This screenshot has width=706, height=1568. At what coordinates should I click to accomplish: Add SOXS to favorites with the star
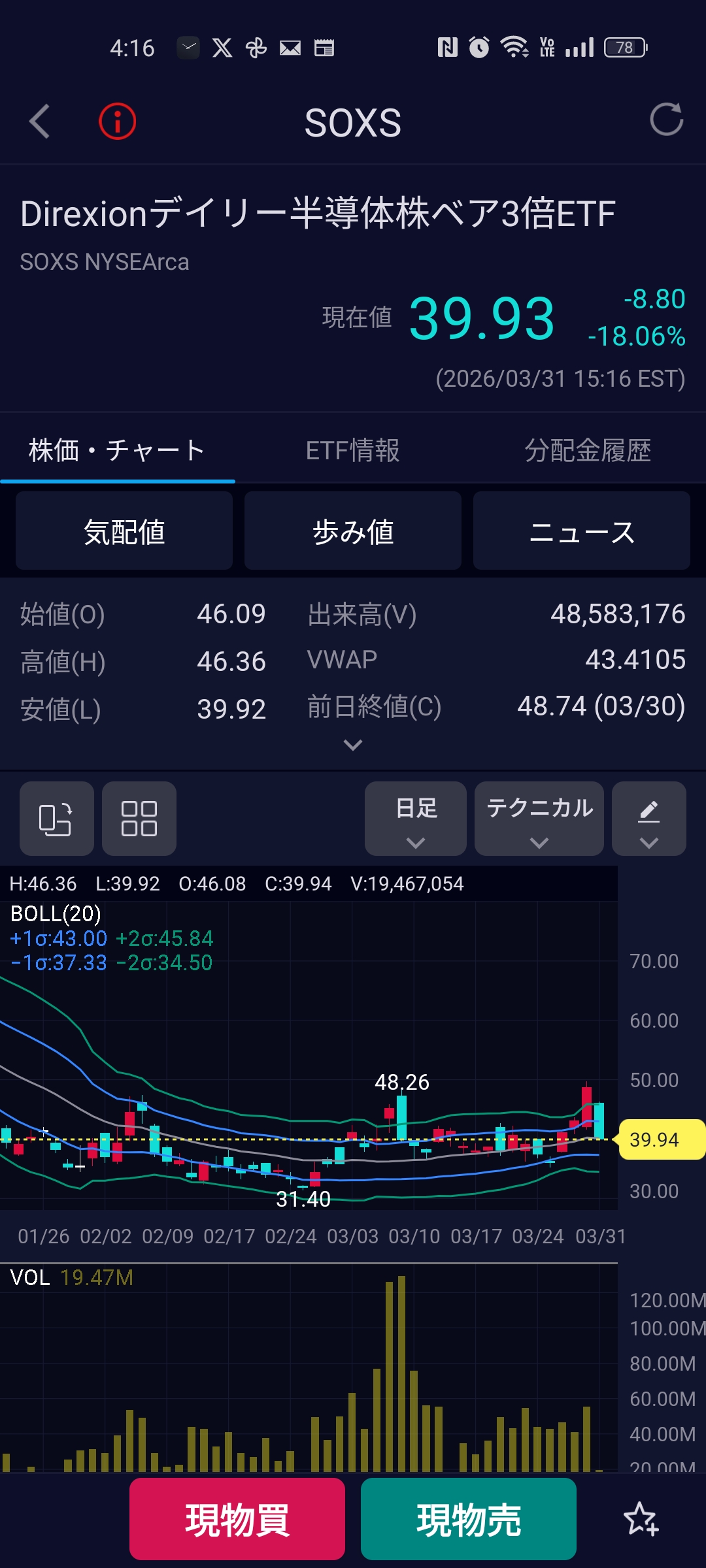point(641,1519)
